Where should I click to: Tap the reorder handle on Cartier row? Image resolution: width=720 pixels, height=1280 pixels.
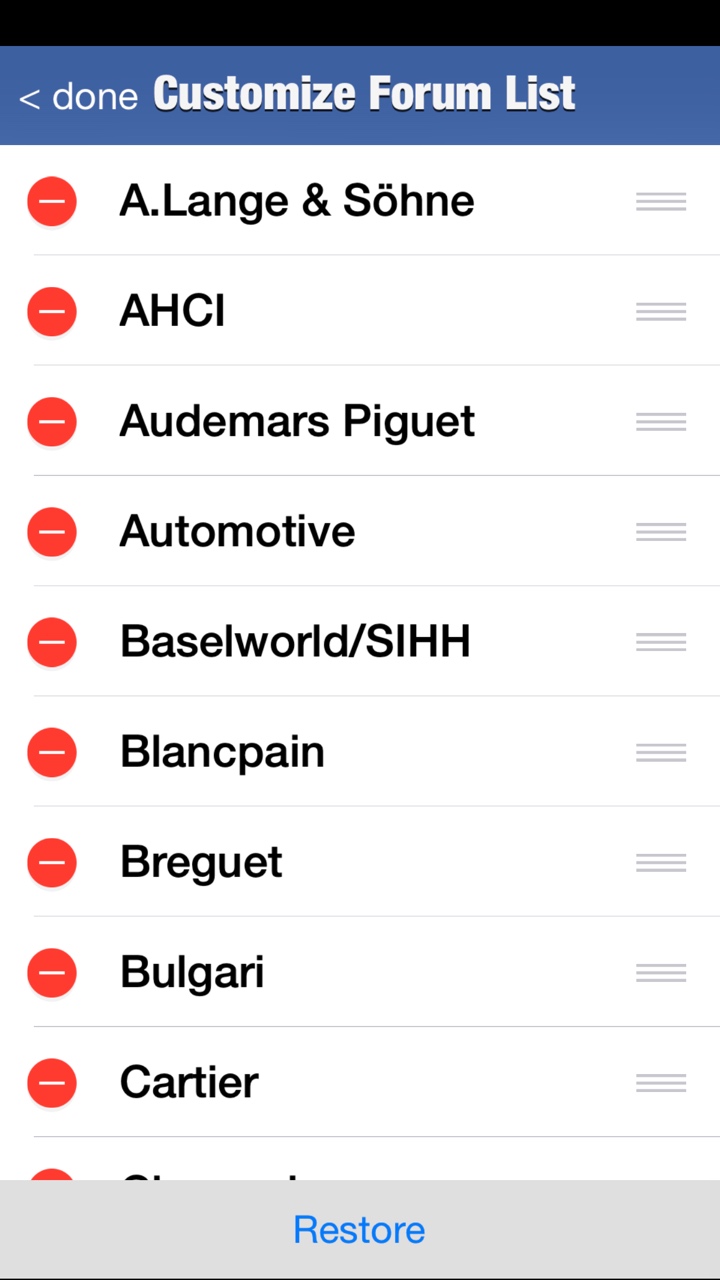(661, 1083)
